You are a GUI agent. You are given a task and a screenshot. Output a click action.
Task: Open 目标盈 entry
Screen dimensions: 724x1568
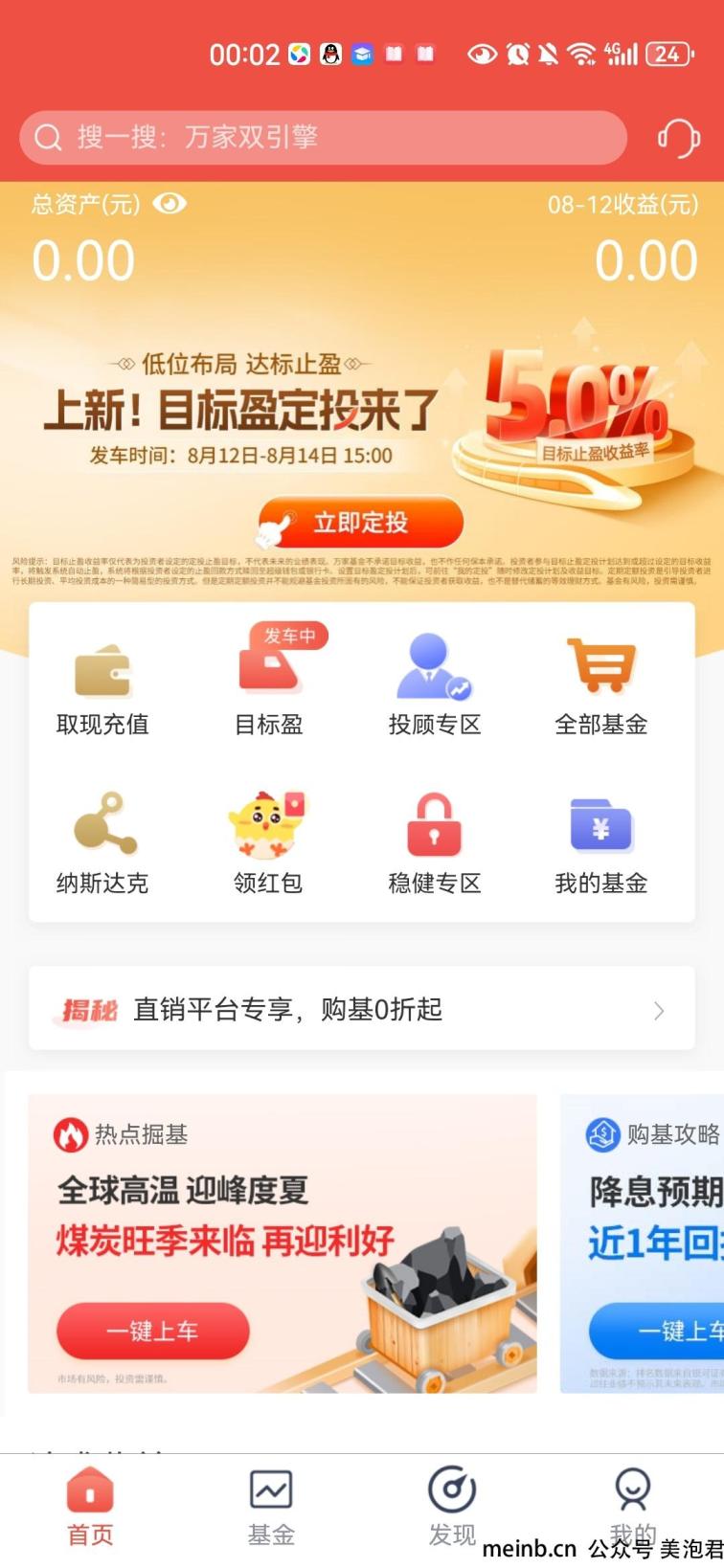(x=269, y=689)
